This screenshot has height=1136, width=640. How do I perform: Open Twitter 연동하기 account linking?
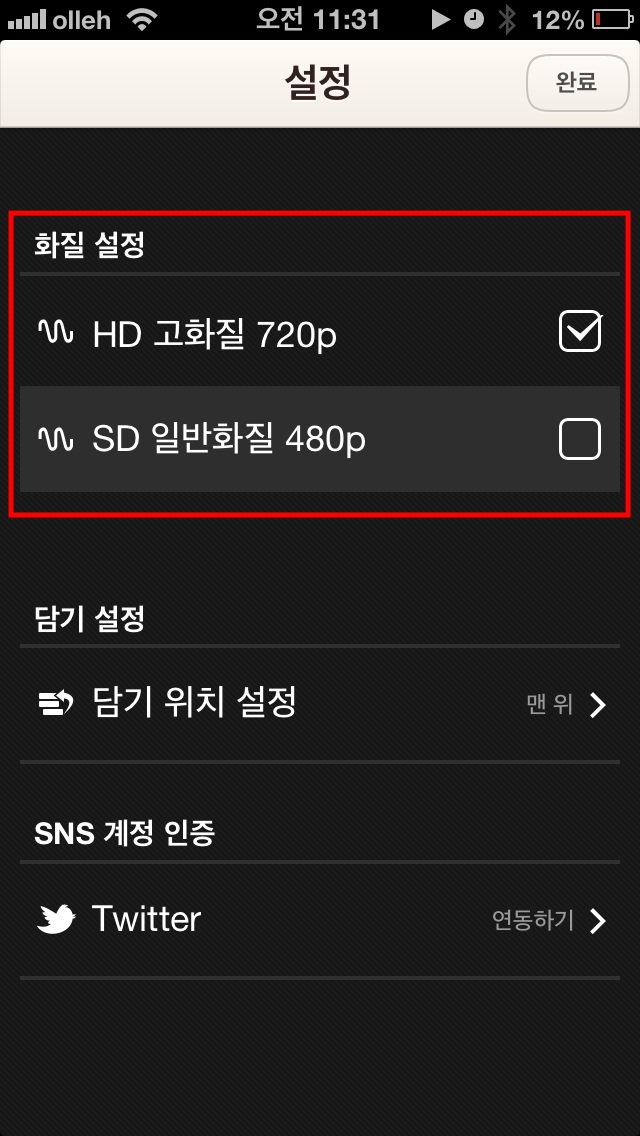320,919
